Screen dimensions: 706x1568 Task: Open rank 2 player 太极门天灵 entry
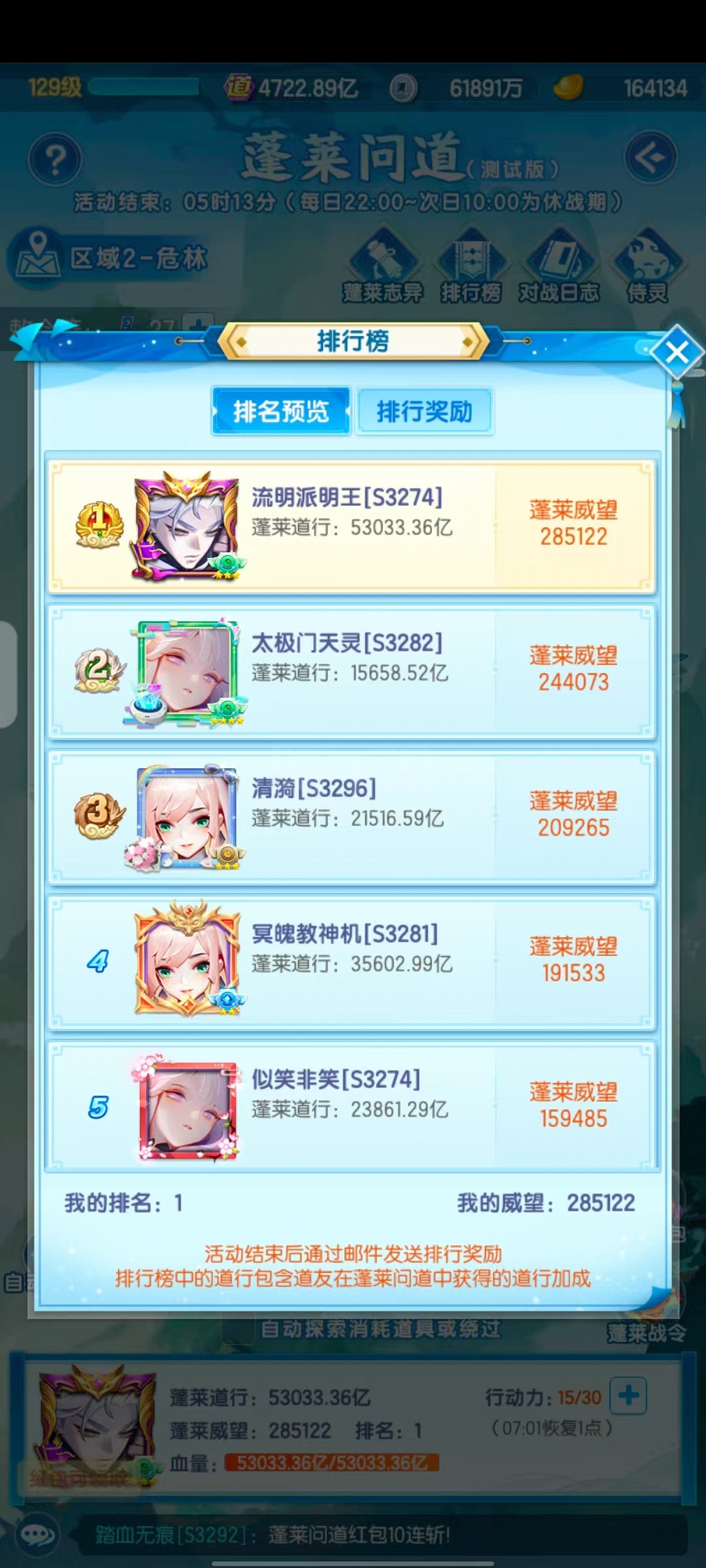[x=352, y=672]
